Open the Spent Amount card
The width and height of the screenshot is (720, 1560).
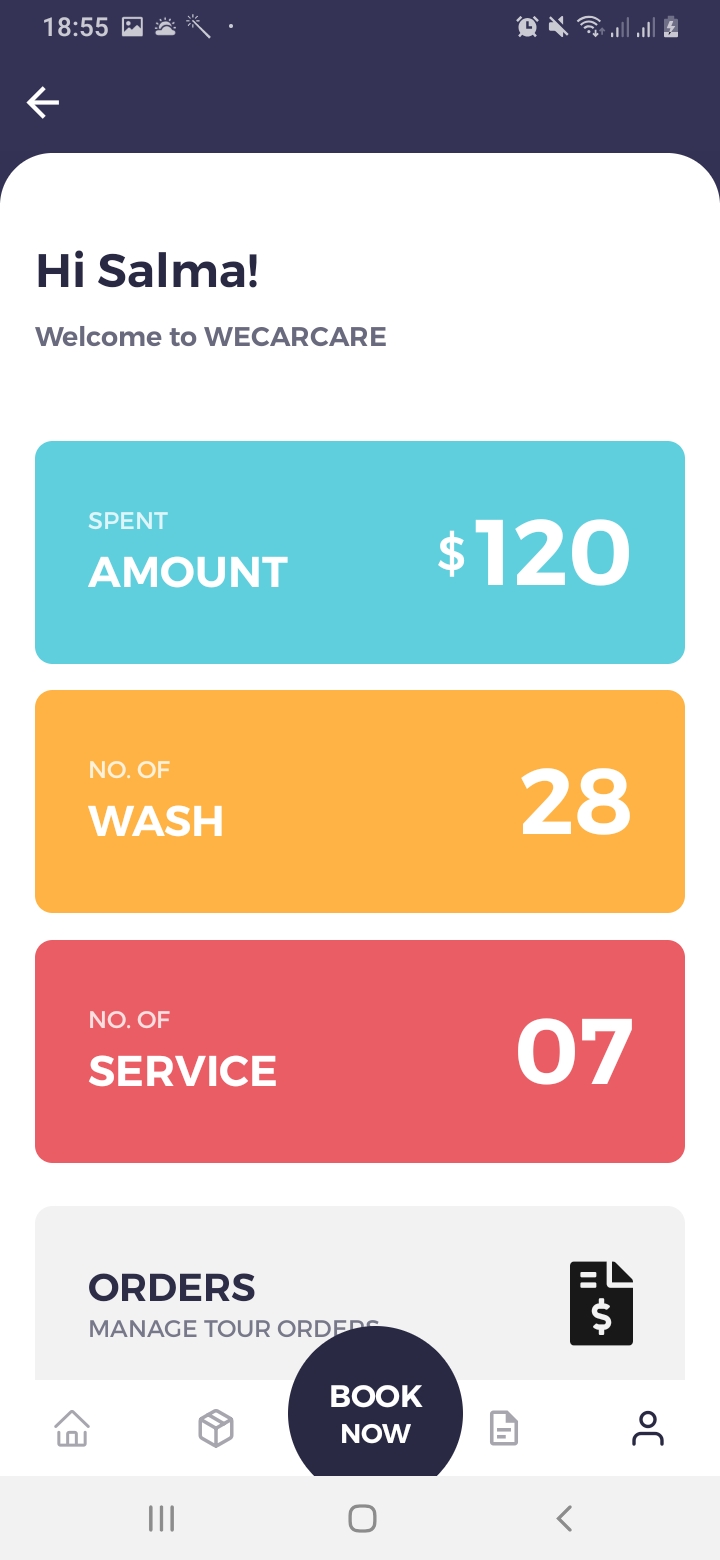[x=360, y=552]
